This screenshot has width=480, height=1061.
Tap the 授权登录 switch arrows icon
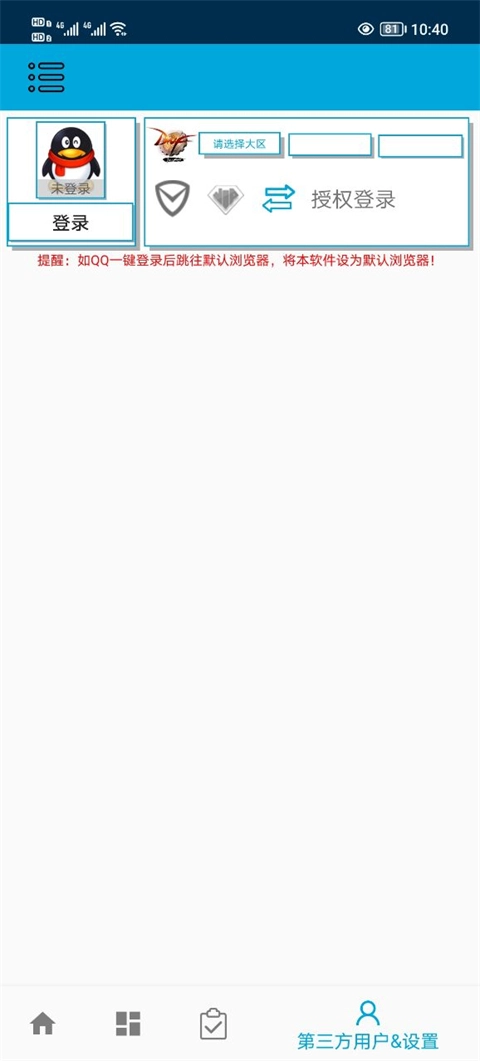point(278,198)
